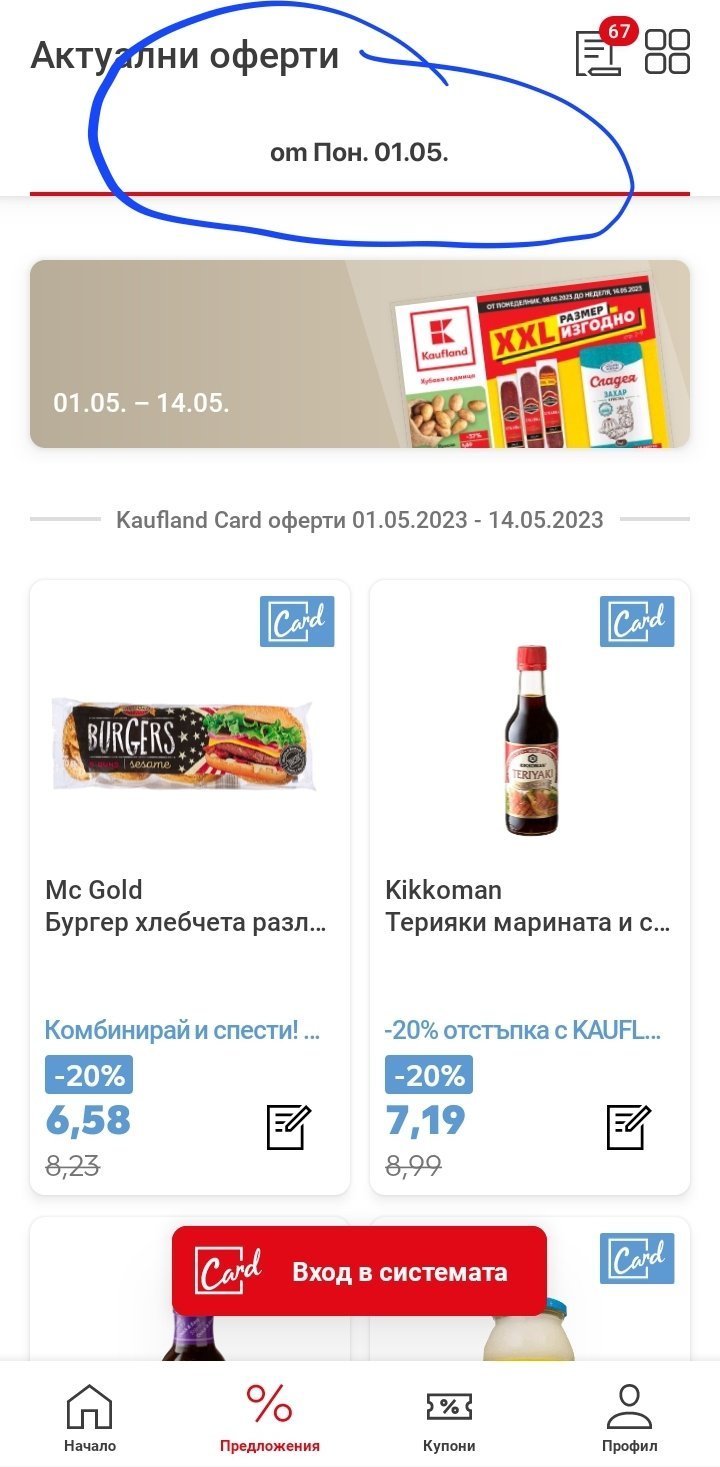This screenshot has height=1467, width=720.
Task: Open the 01.05. – 14.05. brochure banner
Action: click(x=359, y=354)
